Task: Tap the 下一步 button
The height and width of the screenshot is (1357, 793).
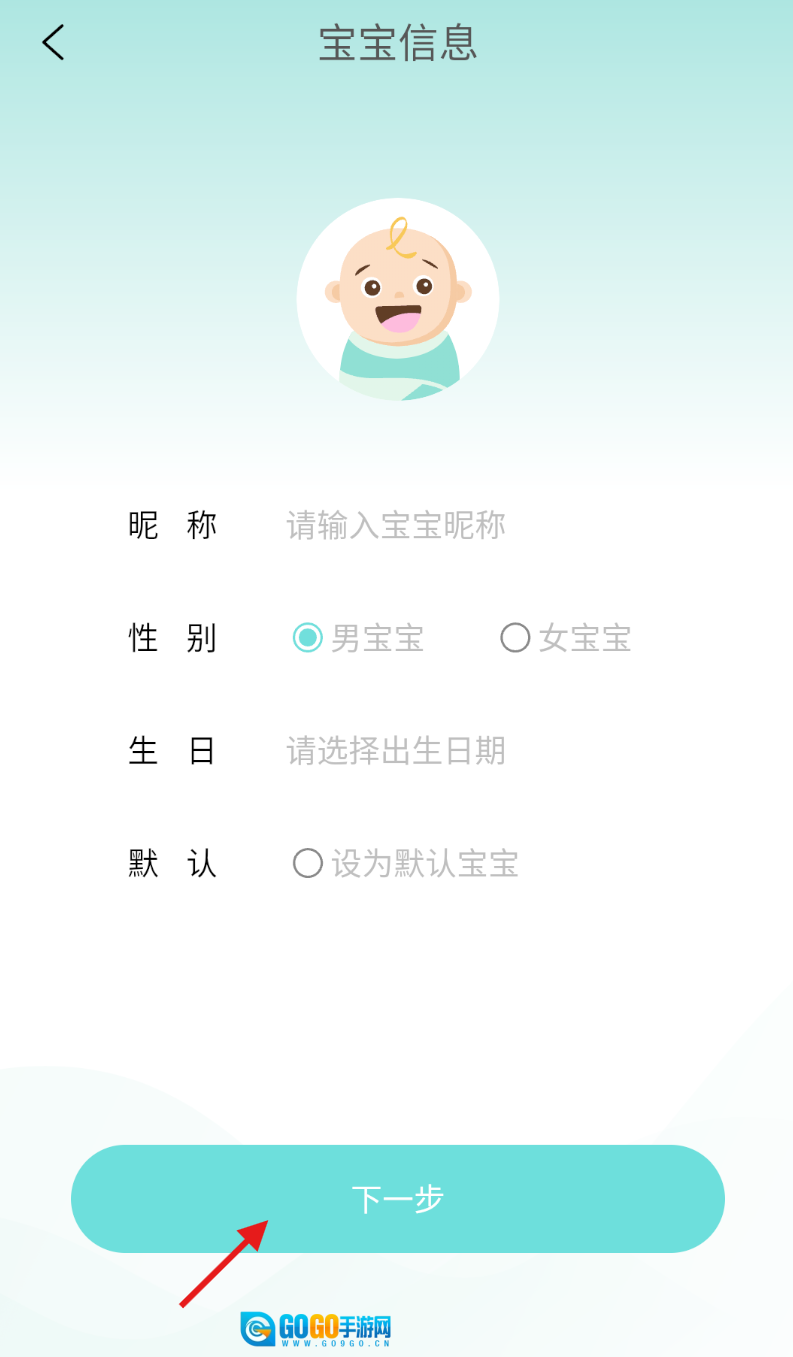Action: pyautogui.click(x=398, y=1199)
